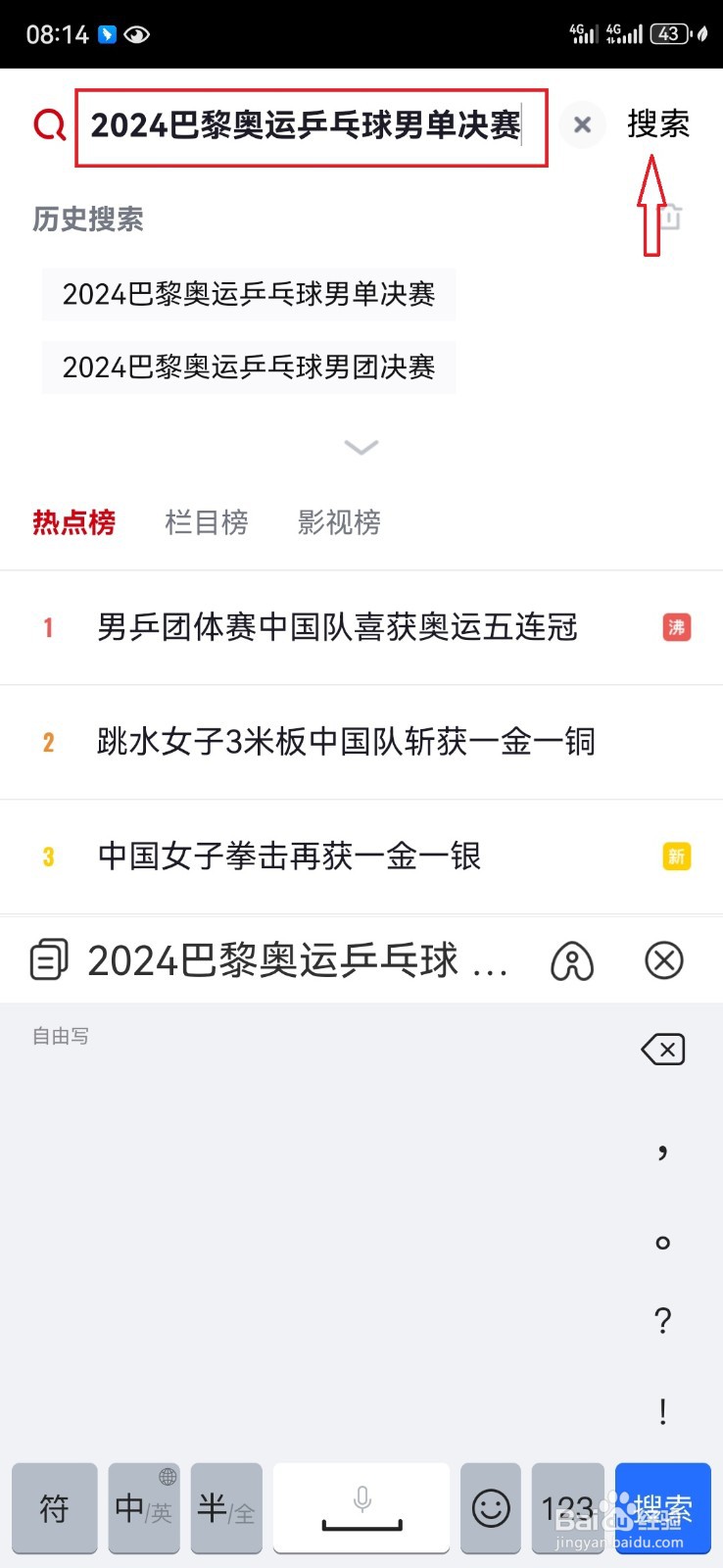Tap the keyboard backspace key
The width and height of the screenshot is (723, 1568).
(663, 1050)
